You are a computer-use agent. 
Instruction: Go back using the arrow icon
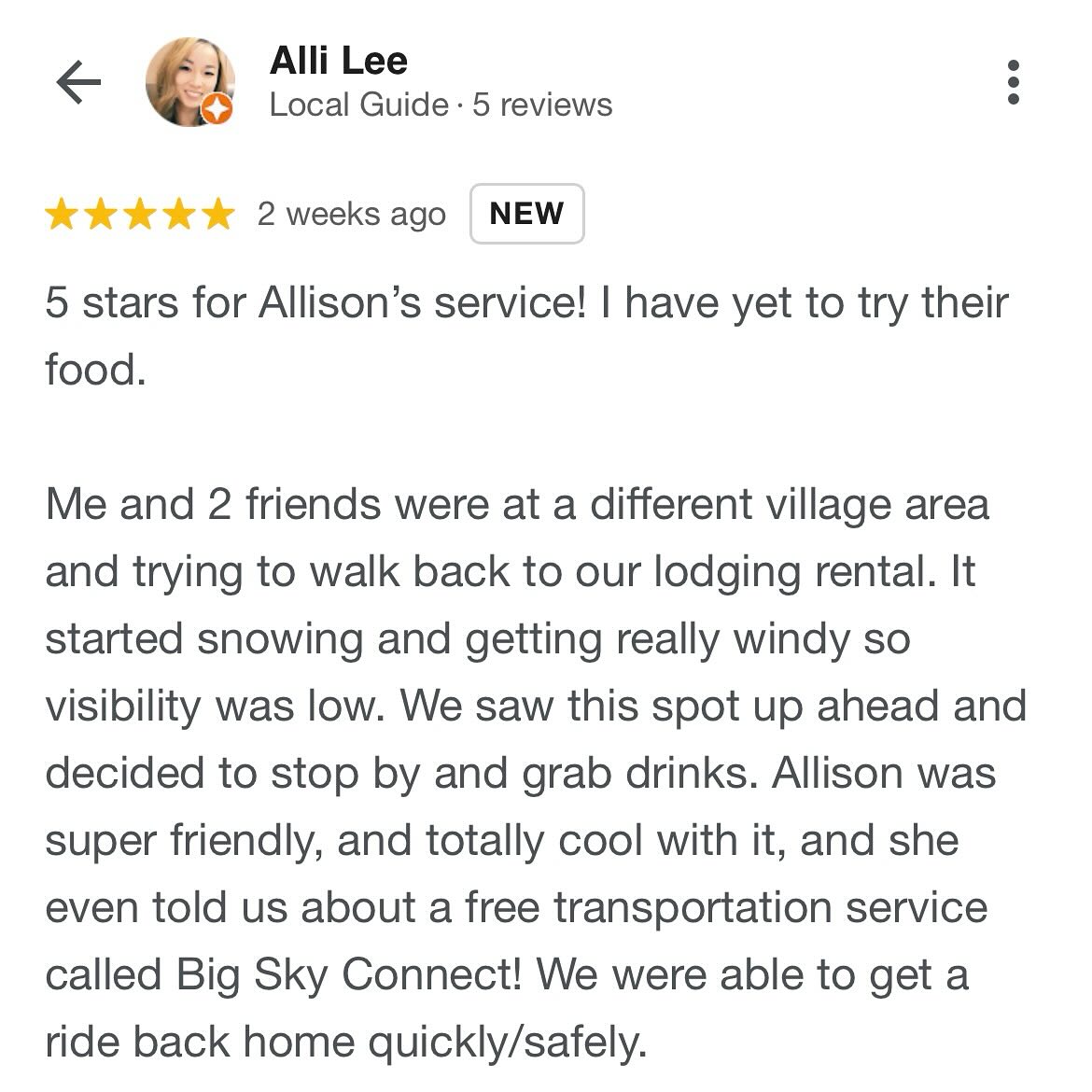click(x=78, y=83)
